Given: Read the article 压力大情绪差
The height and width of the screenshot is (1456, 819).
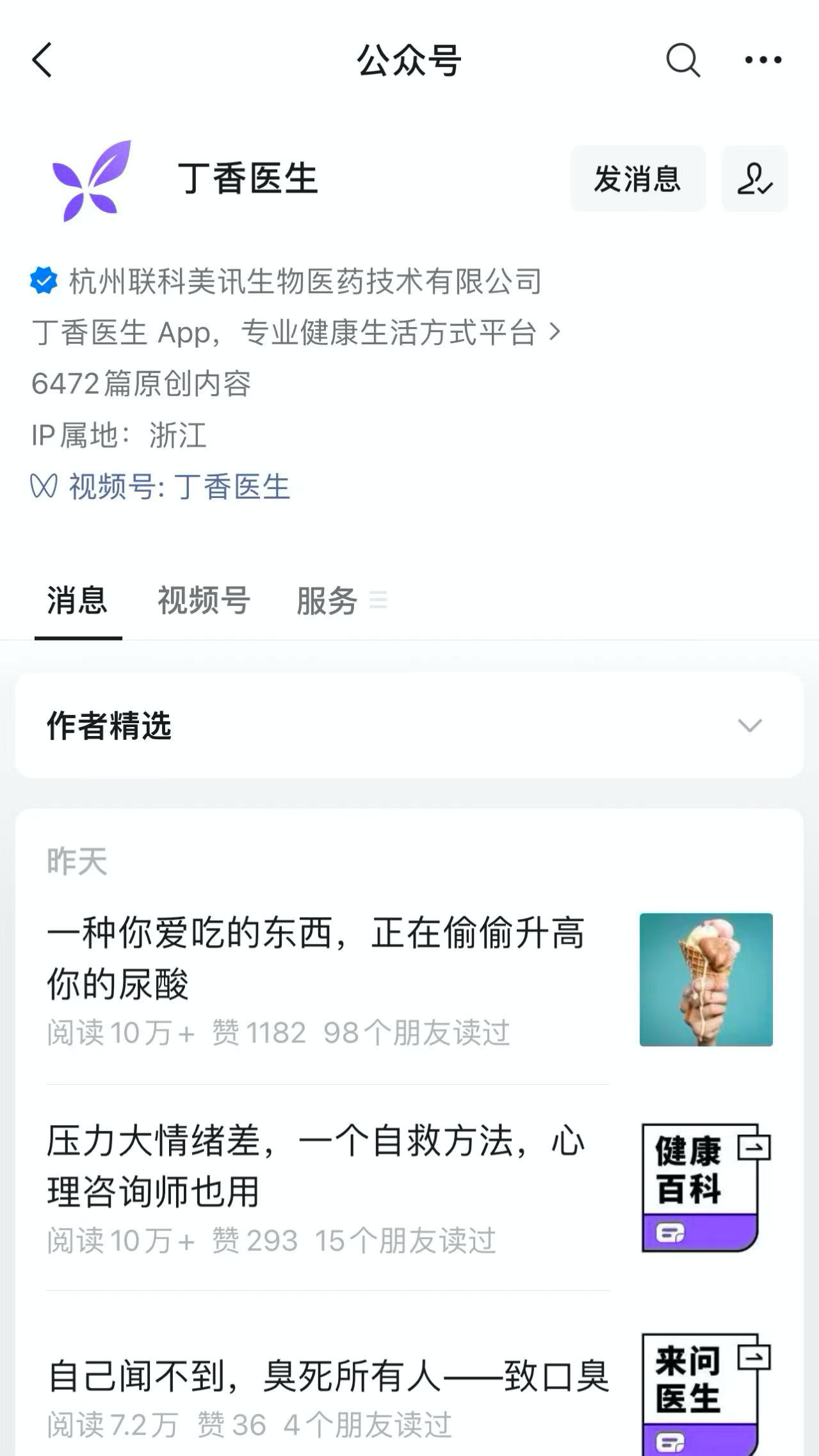Looking at the screenshot, I should click(315, 1166).
